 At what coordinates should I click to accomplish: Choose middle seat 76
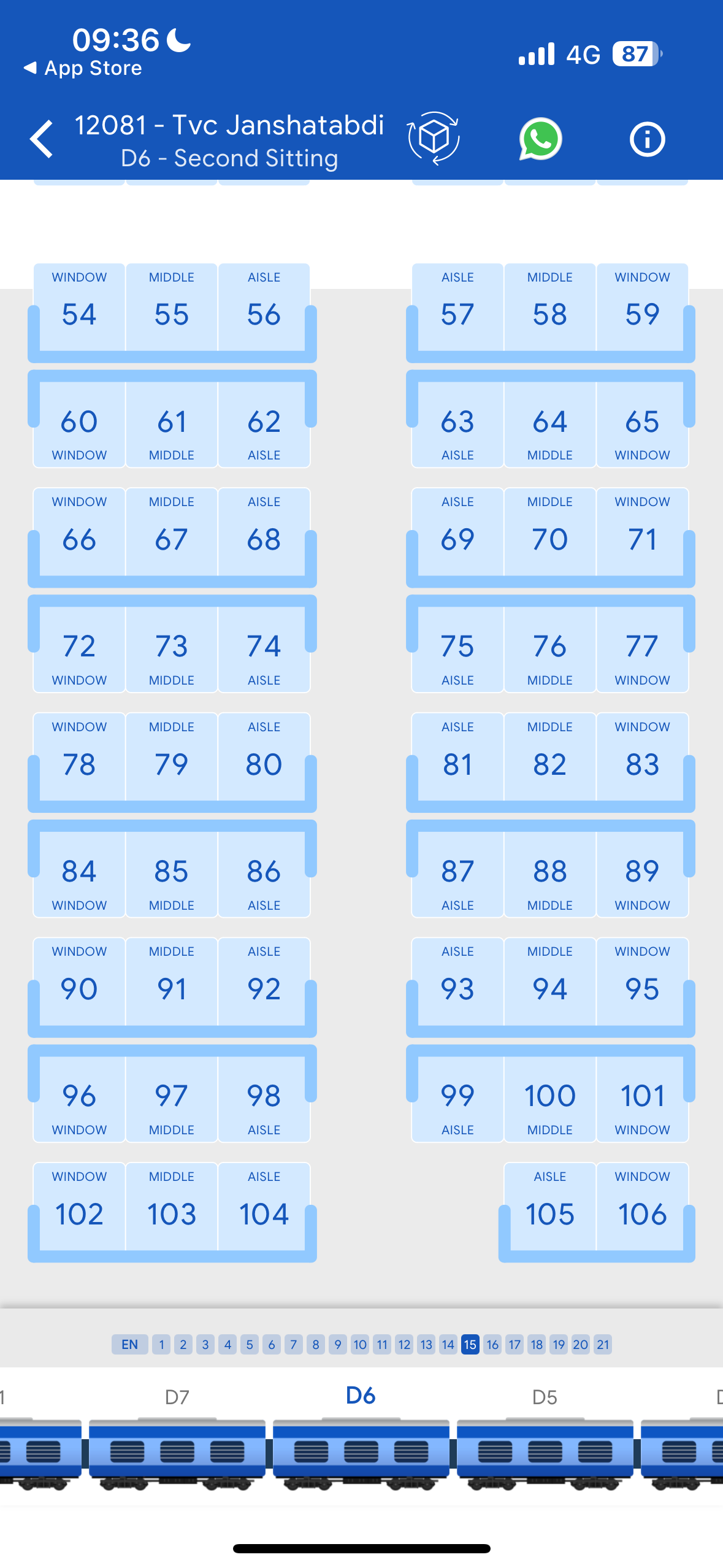(x=550, y=653)
